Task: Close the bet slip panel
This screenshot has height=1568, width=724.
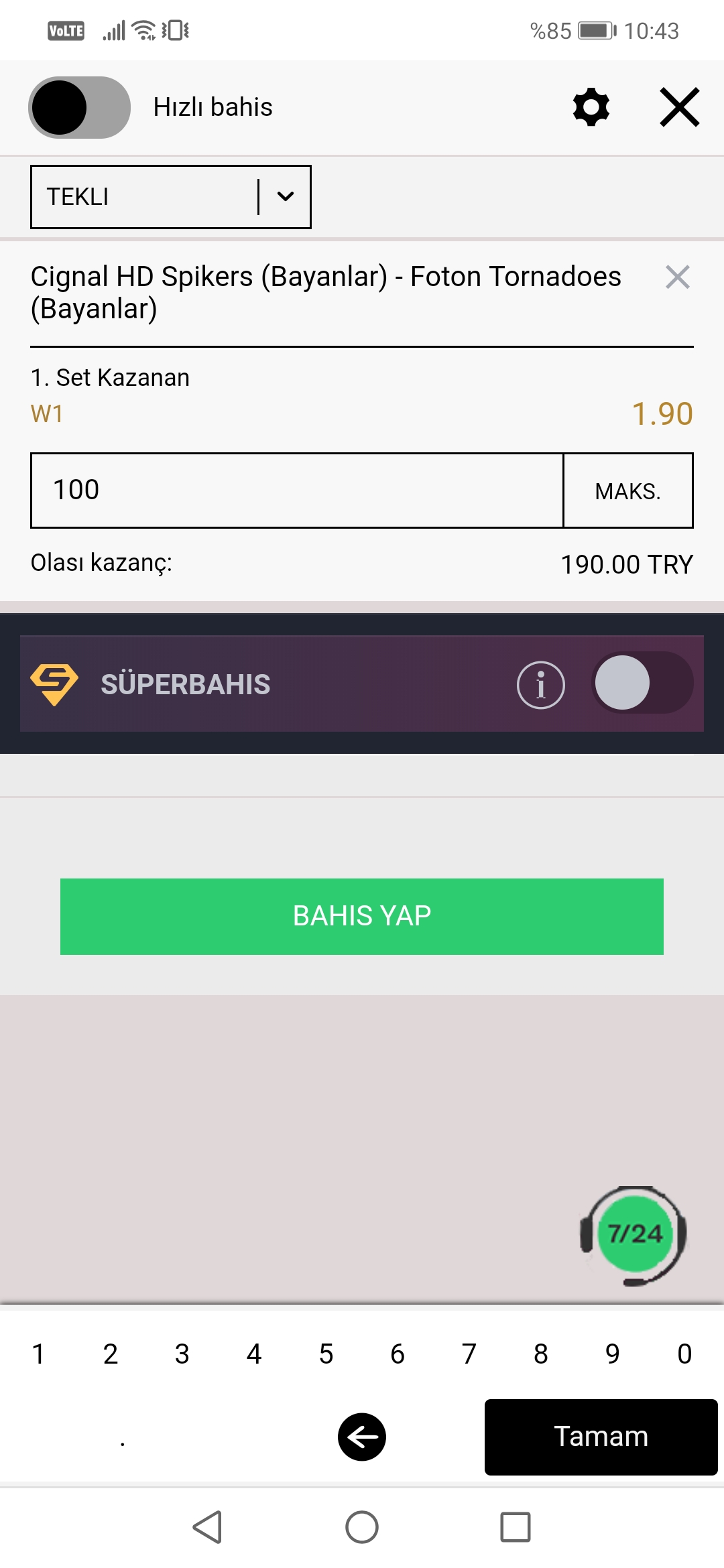Action: (680, 107)
